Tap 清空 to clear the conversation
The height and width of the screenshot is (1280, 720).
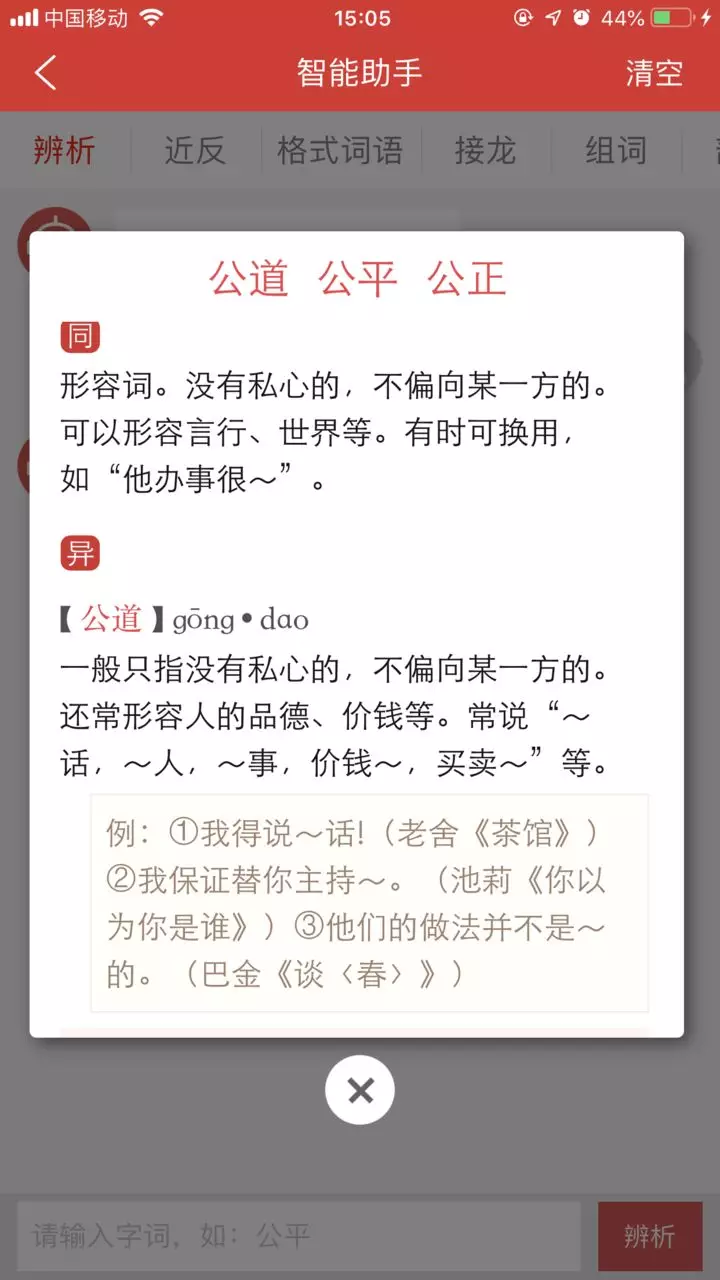tap(654, 73)
